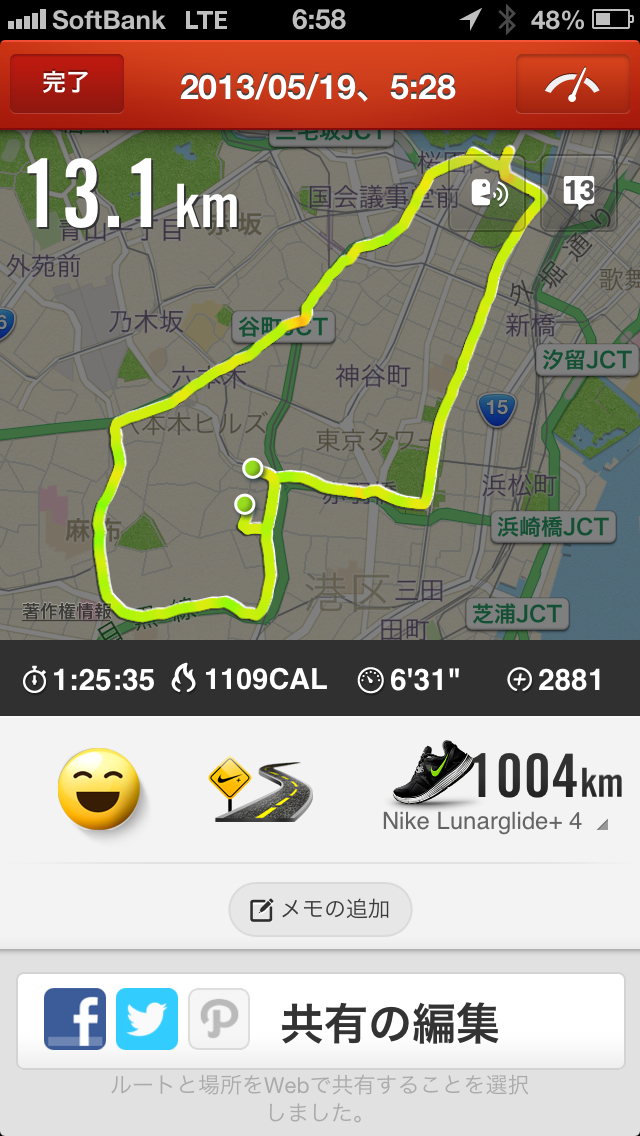Toggle Path sharing icon
The width and height of the screenshot is (640, 1136).
click(218, 1019)
